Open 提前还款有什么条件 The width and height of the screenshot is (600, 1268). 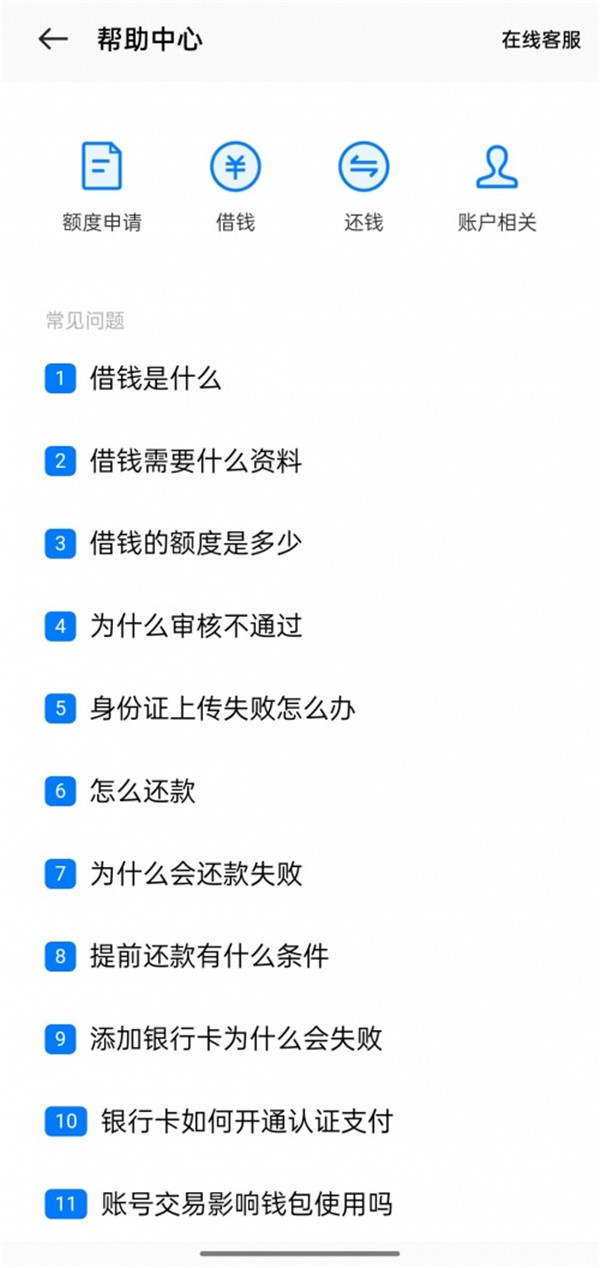209,957
